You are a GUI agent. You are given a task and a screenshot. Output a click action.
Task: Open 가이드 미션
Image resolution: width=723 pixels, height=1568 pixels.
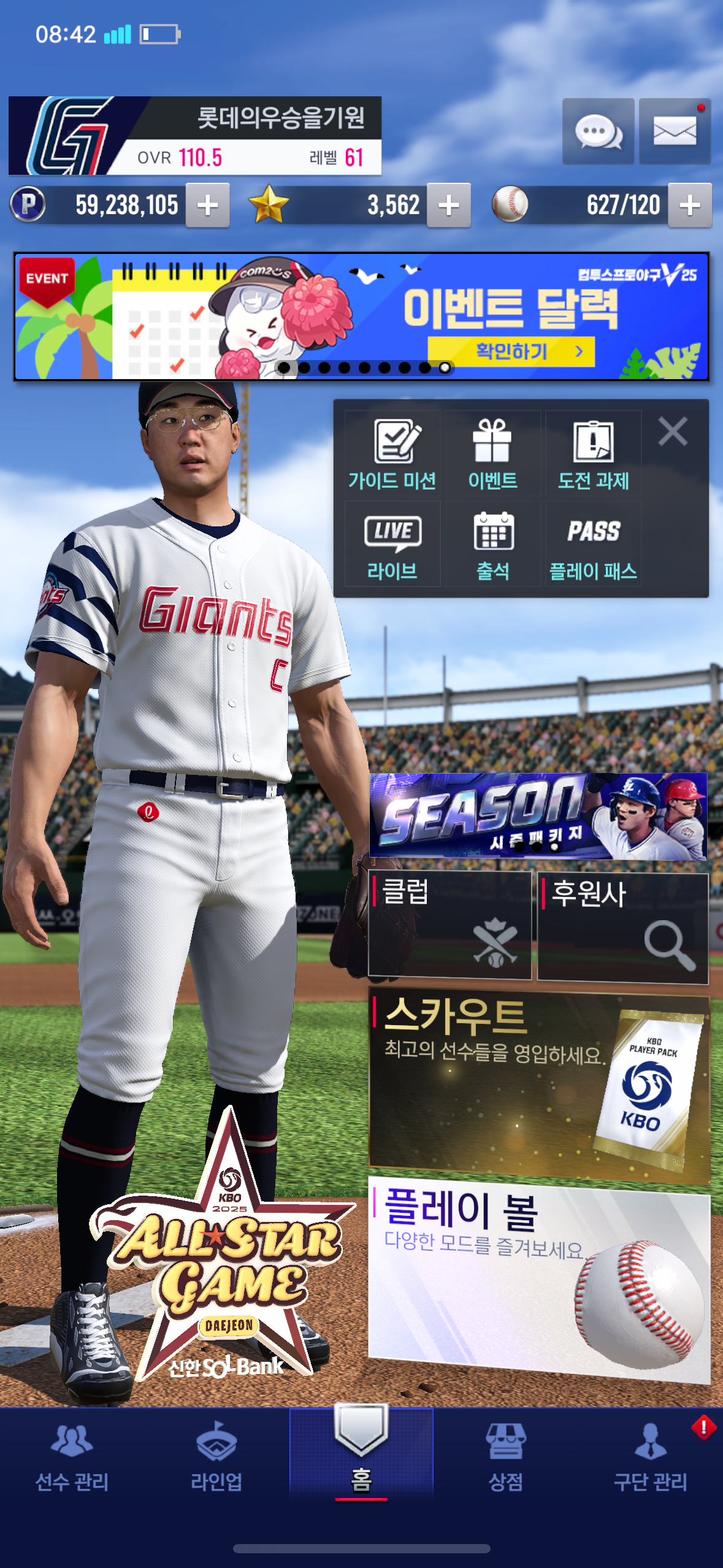click(x=392, y=454)
